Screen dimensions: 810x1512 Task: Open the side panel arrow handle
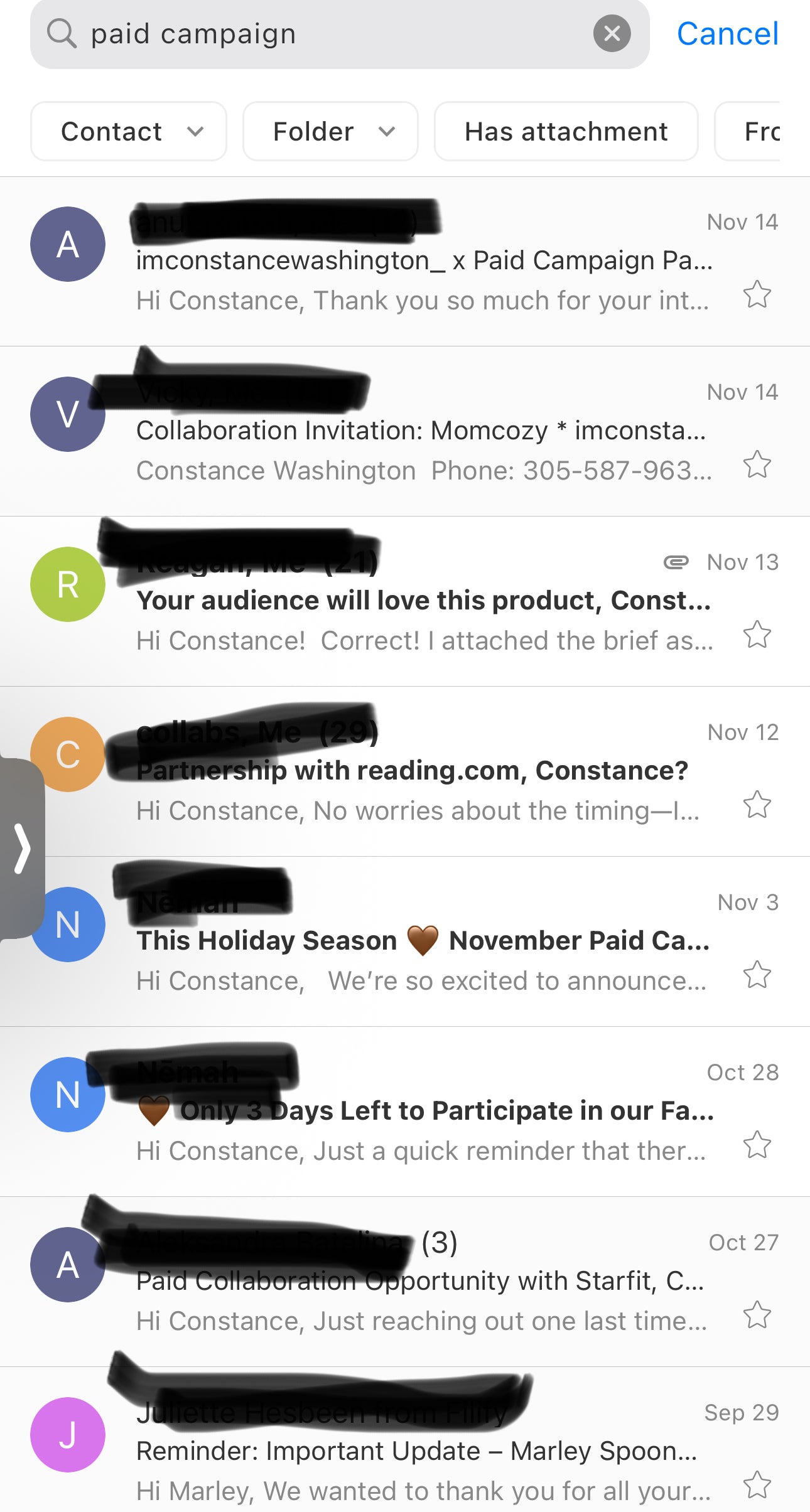click(22, 849)
